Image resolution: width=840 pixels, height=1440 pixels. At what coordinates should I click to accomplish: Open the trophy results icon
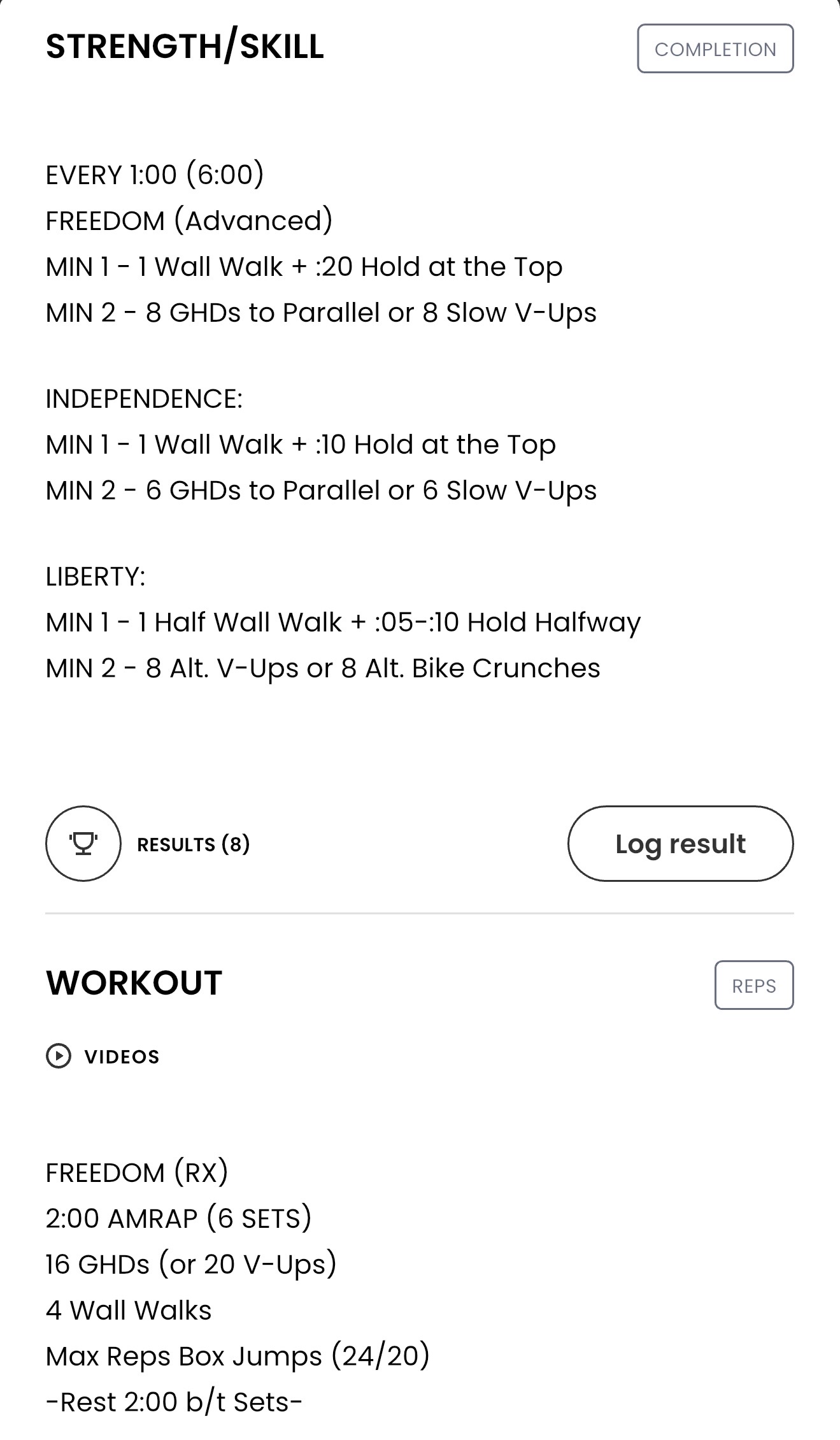point(83,844)
